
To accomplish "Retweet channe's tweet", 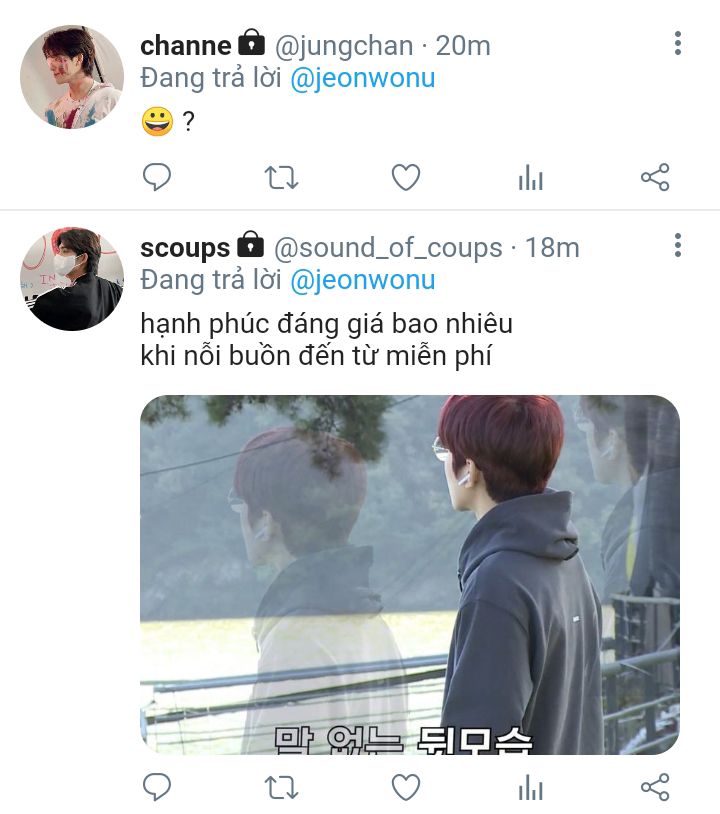I will 281,178.
